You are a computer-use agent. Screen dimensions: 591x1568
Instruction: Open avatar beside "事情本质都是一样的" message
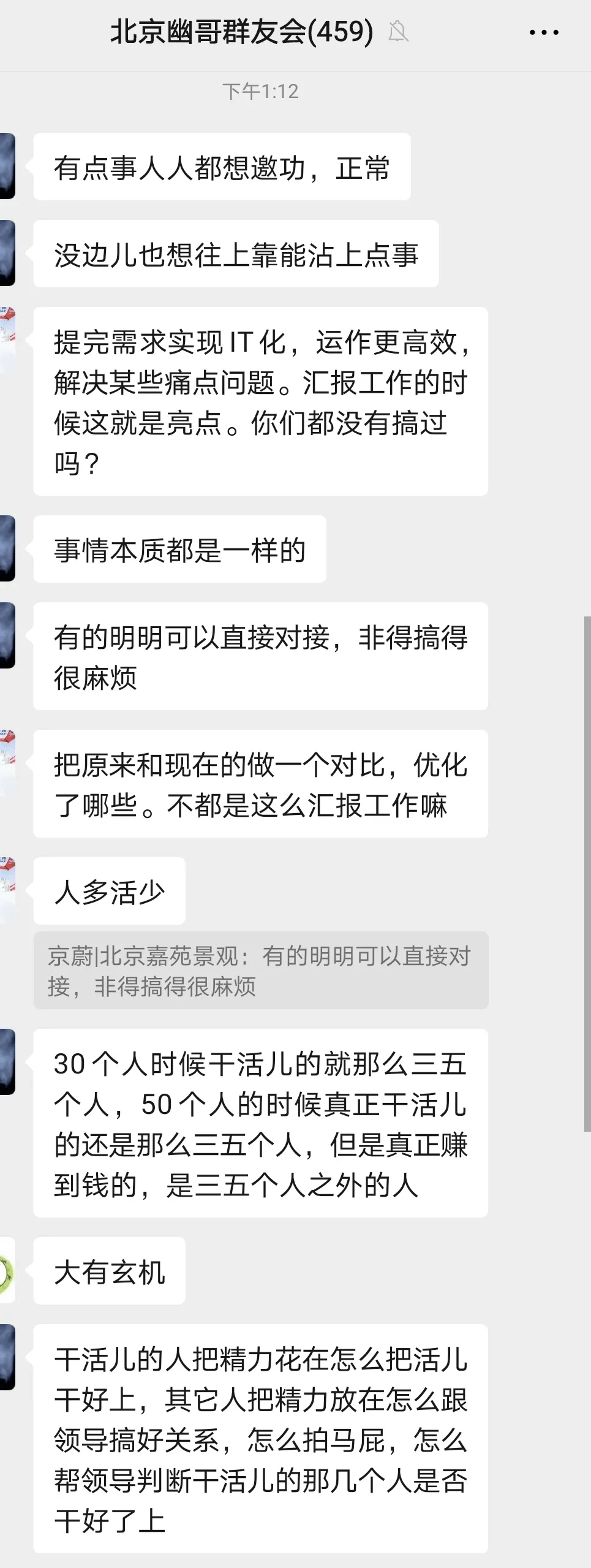click(7, 548)
